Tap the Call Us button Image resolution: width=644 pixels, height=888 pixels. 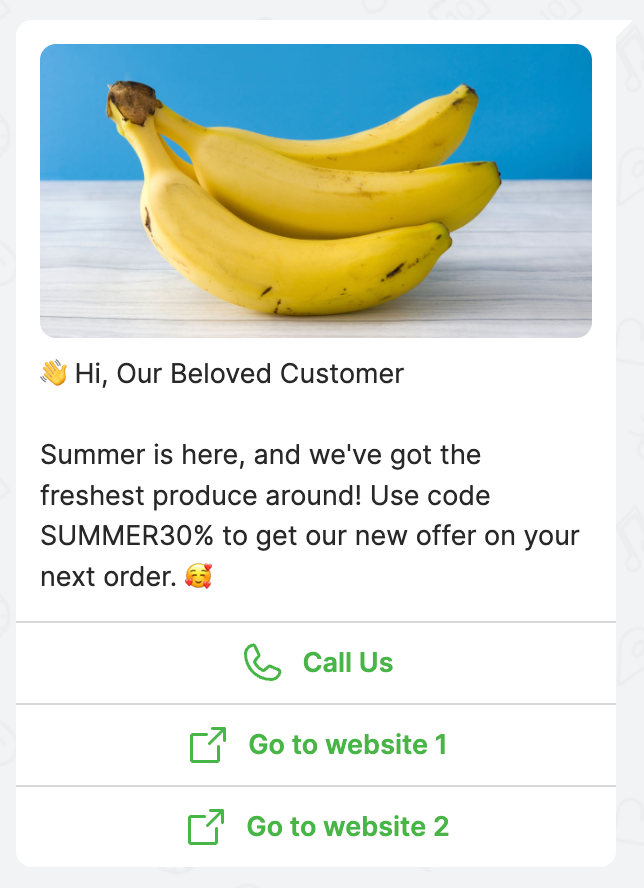click(318, 663)
